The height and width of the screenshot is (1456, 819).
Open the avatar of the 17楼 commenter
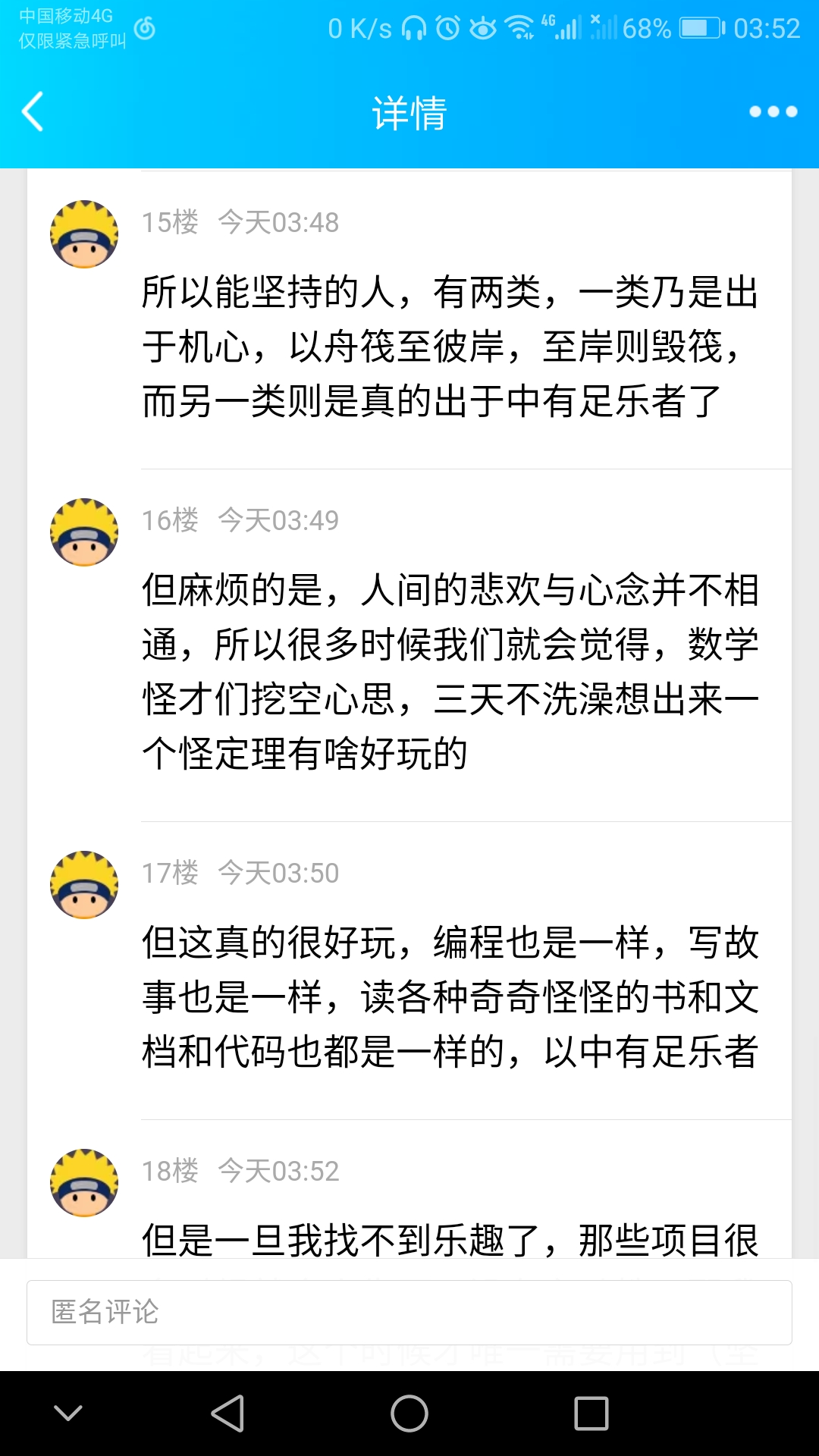tap(84, 885)
